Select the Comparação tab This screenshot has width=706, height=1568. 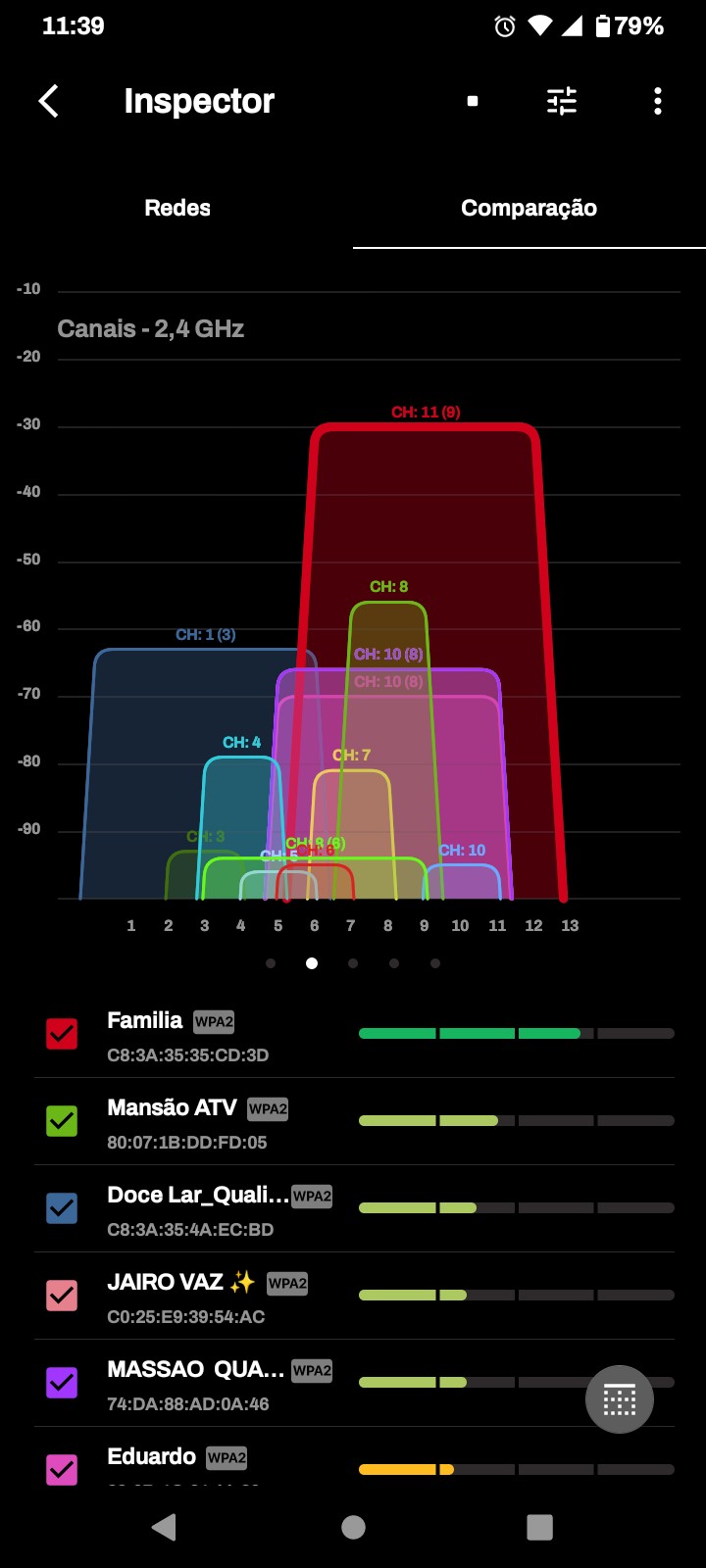[x=529, y=208]
